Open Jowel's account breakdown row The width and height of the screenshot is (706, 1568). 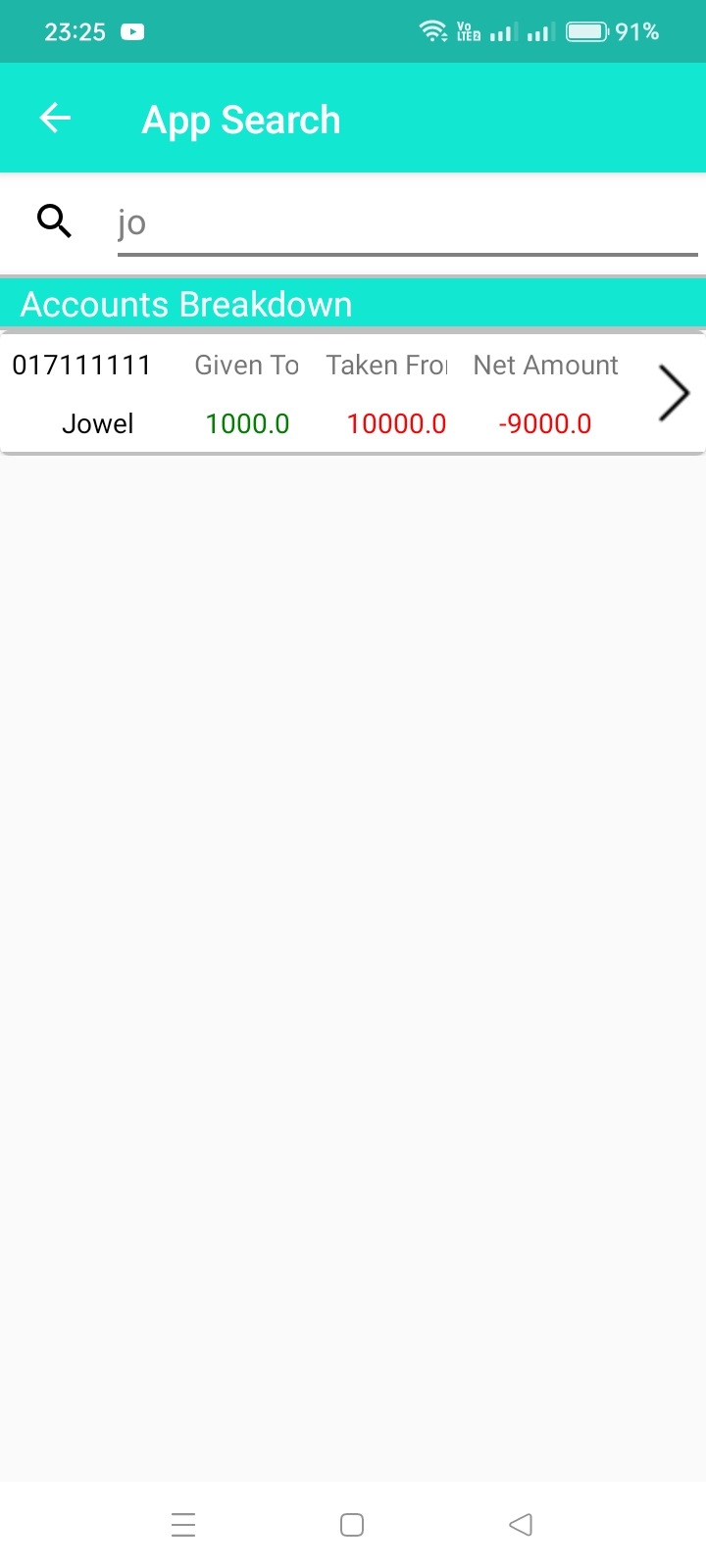point(324,394)
